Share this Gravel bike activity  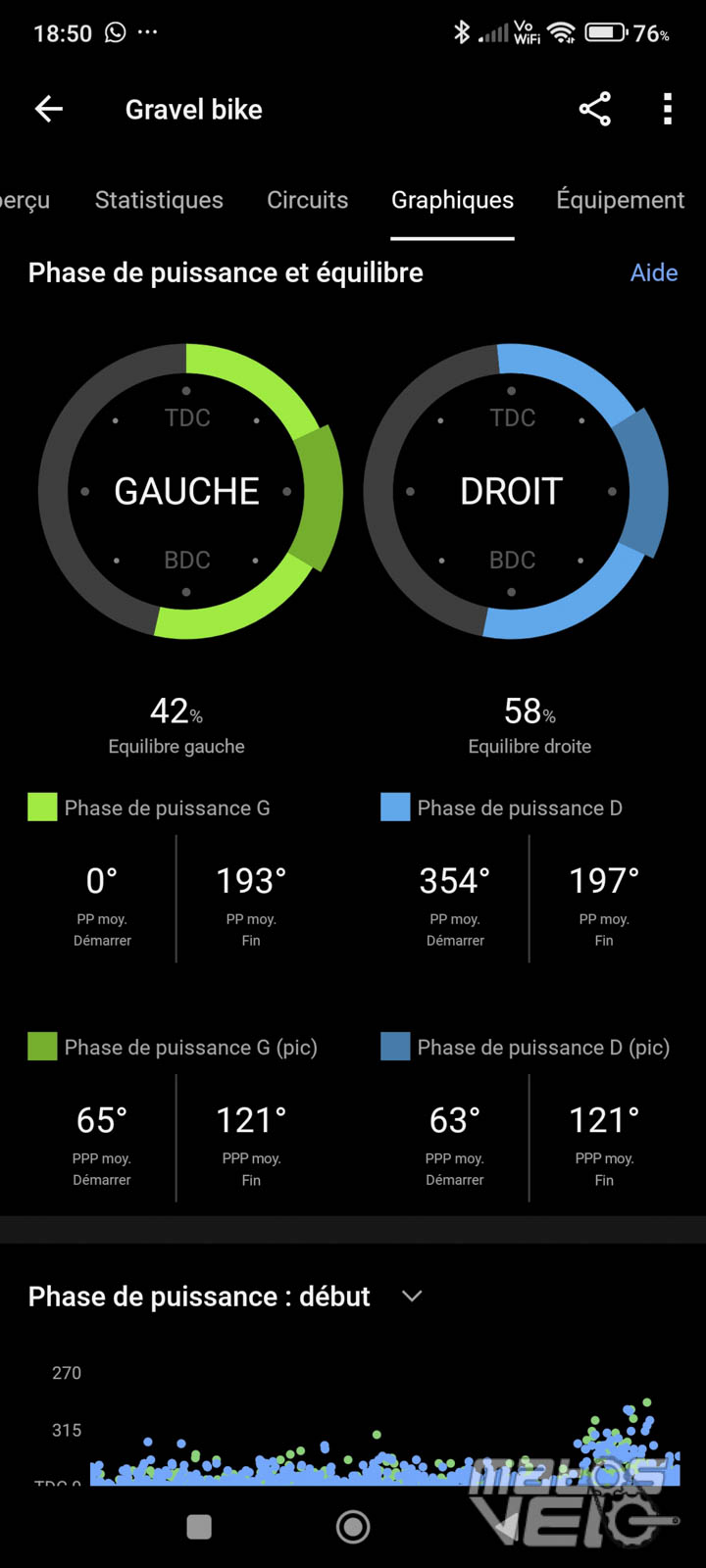click(x=594, y=109)
